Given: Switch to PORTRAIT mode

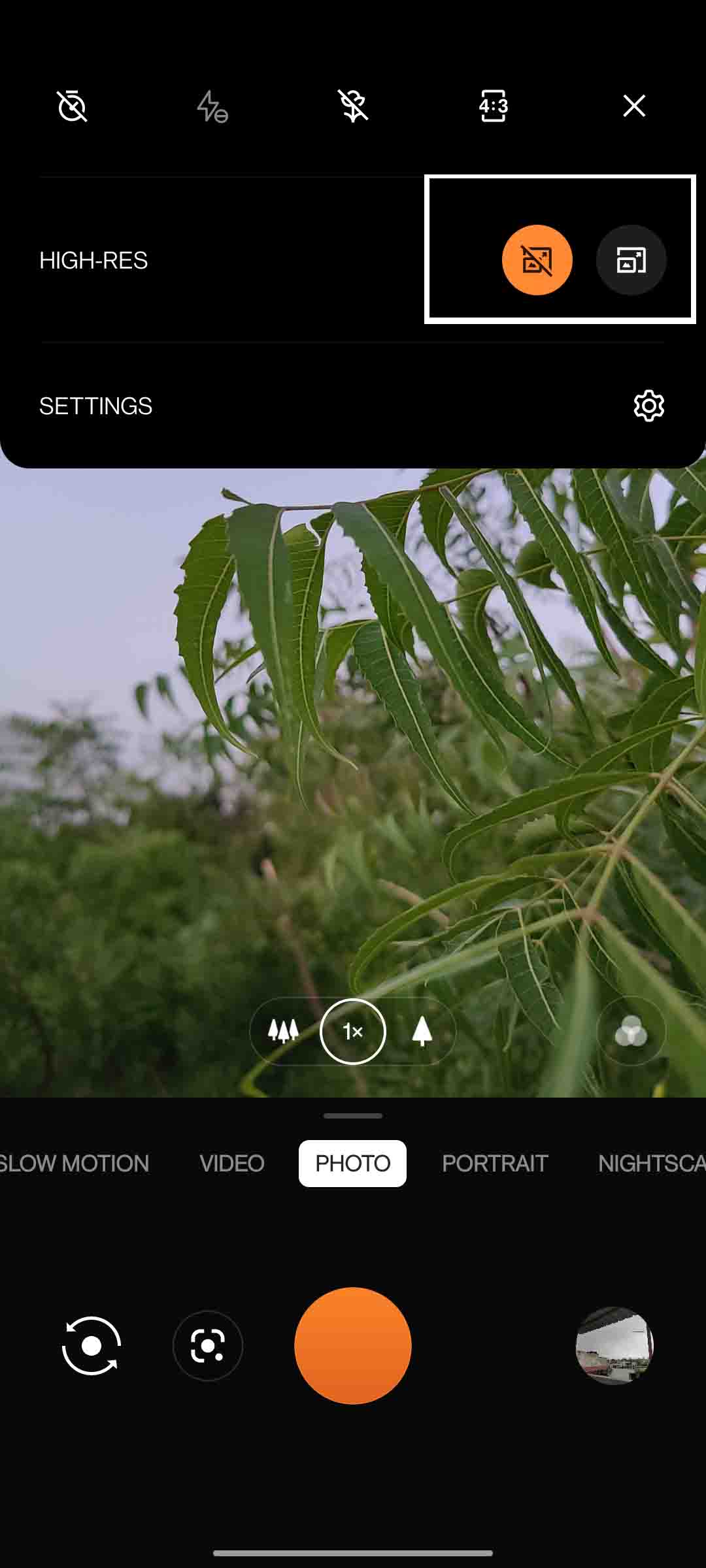Looking at the screenshot, I should pyautogui.click(x=495, y=1164).
